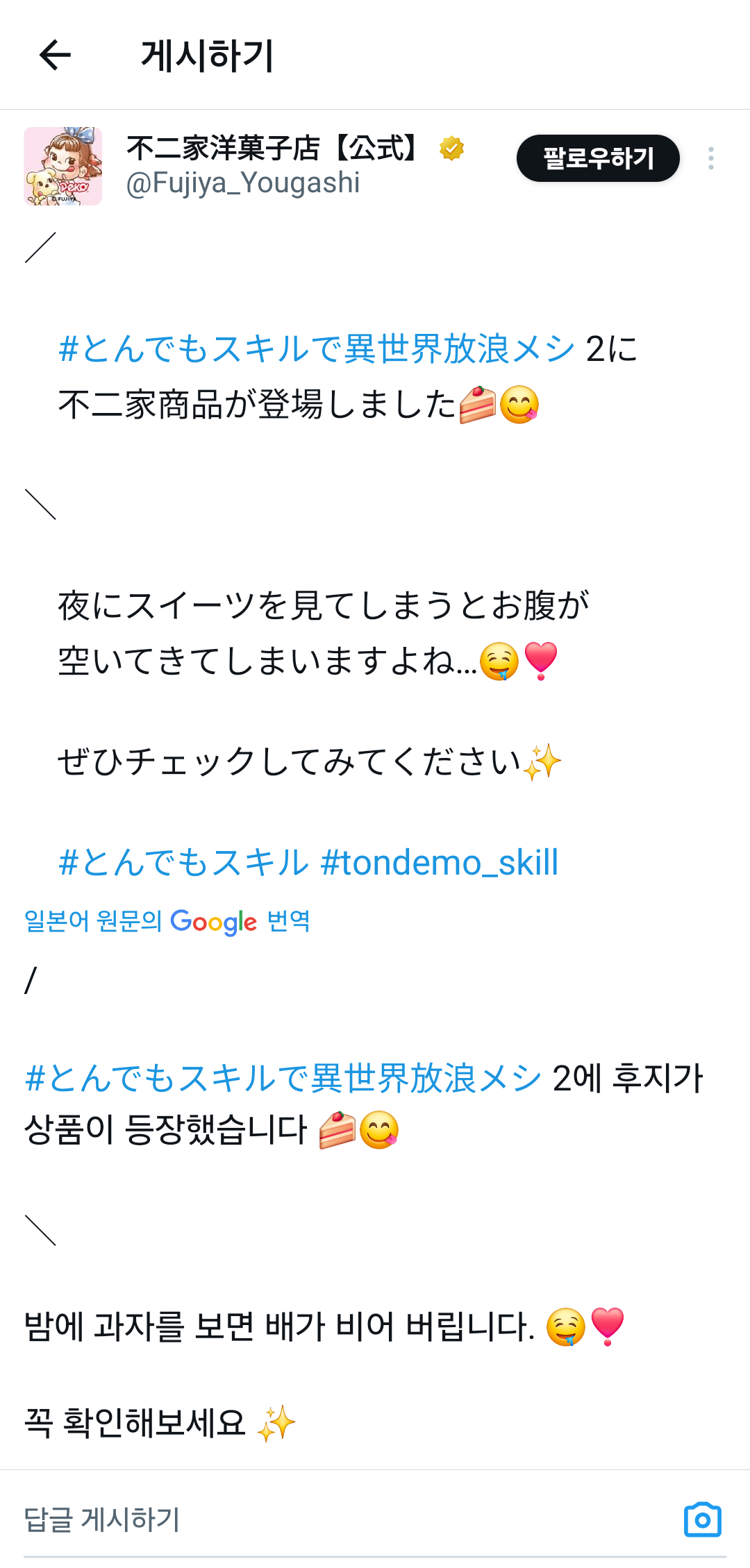The image size is (750, 1568).
Task: Open @Fujiya_Yougashi account name
Action: (243, 183)
